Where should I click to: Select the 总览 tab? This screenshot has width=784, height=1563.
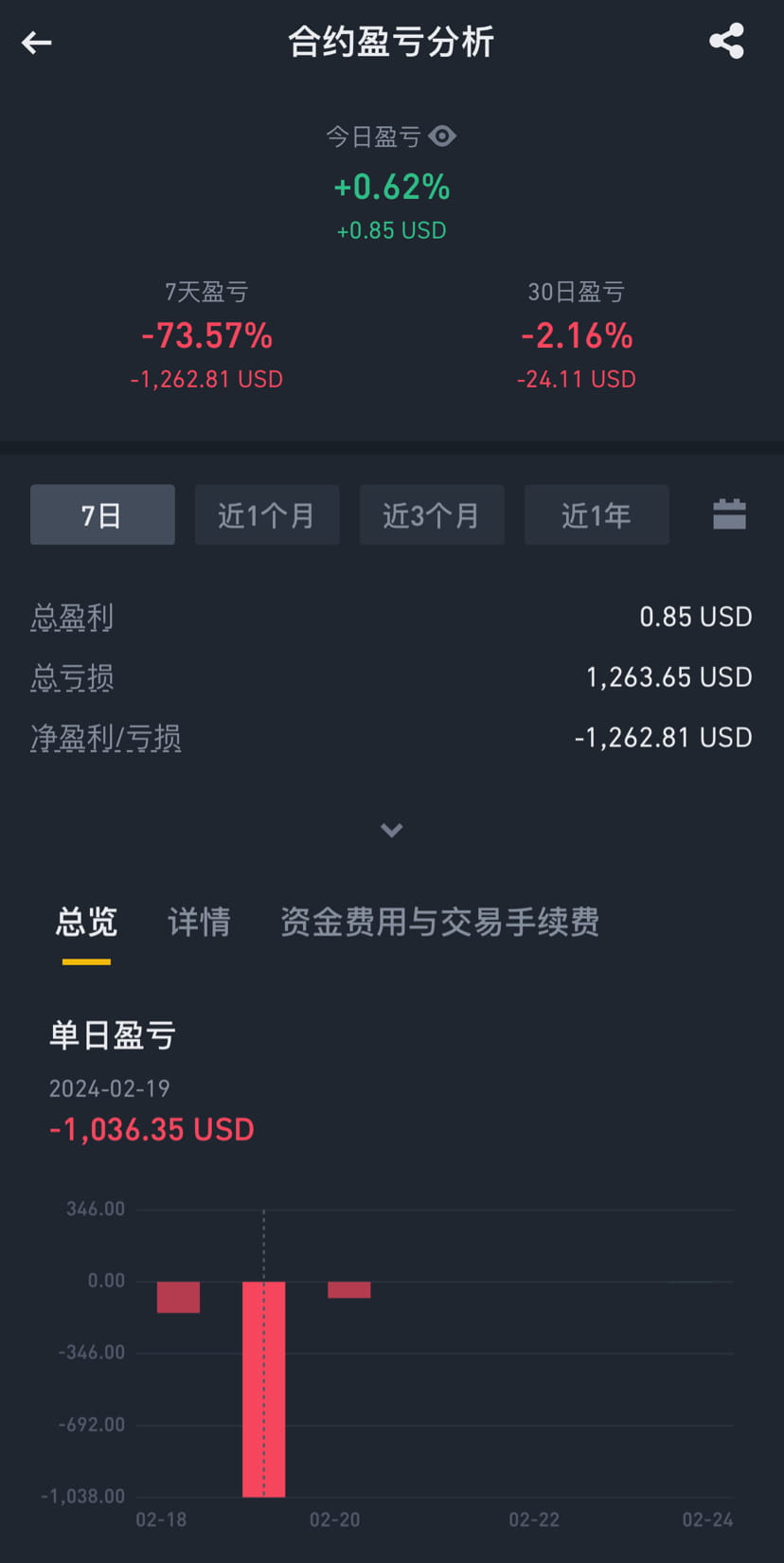point(86,922)
